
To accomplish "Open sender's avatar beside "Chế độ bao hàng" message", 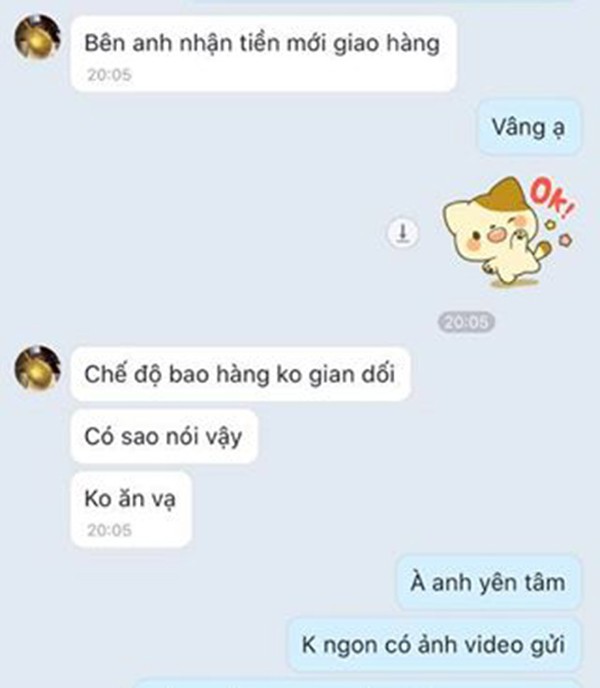I will coord(38,368).
